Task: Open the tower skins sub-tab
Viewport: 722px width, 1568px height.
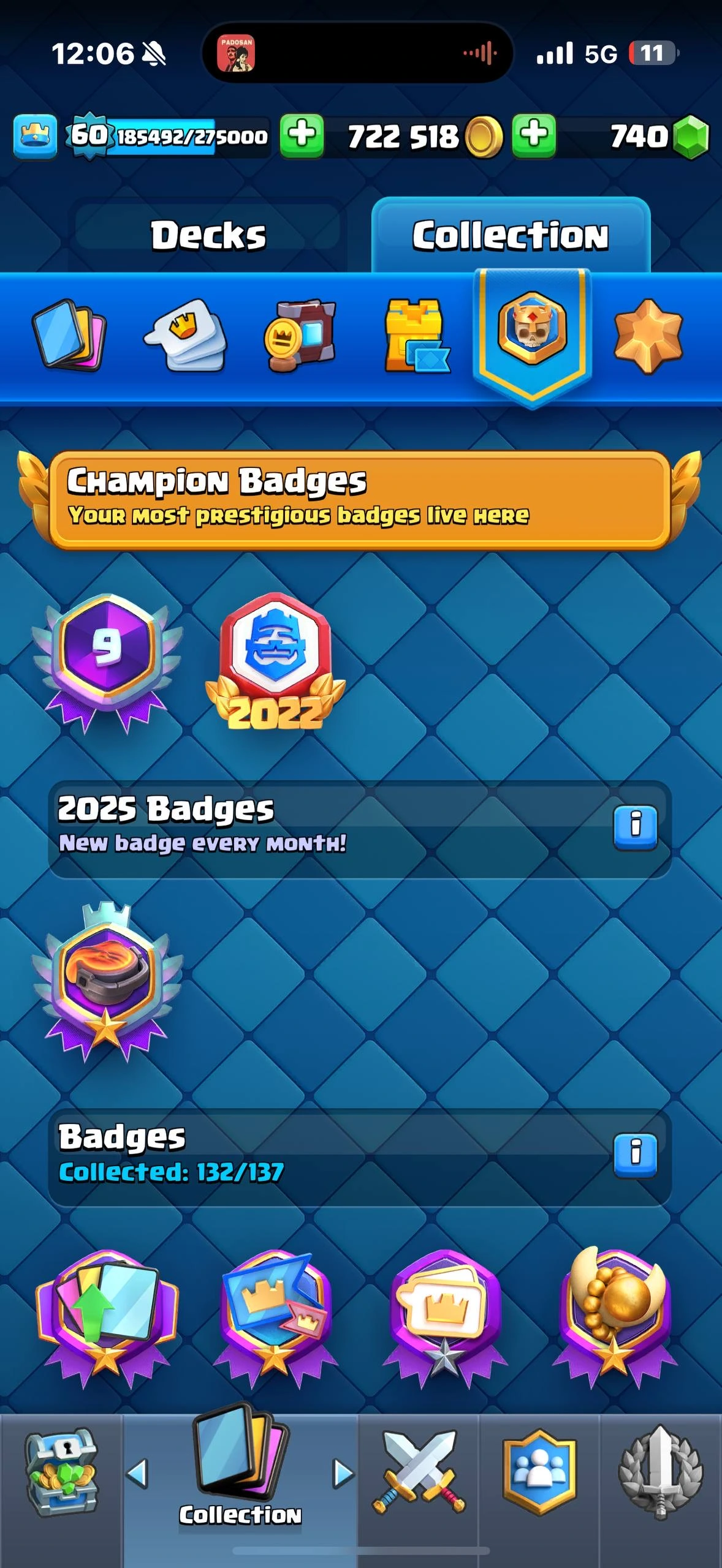Action: [x=416, y=336]
